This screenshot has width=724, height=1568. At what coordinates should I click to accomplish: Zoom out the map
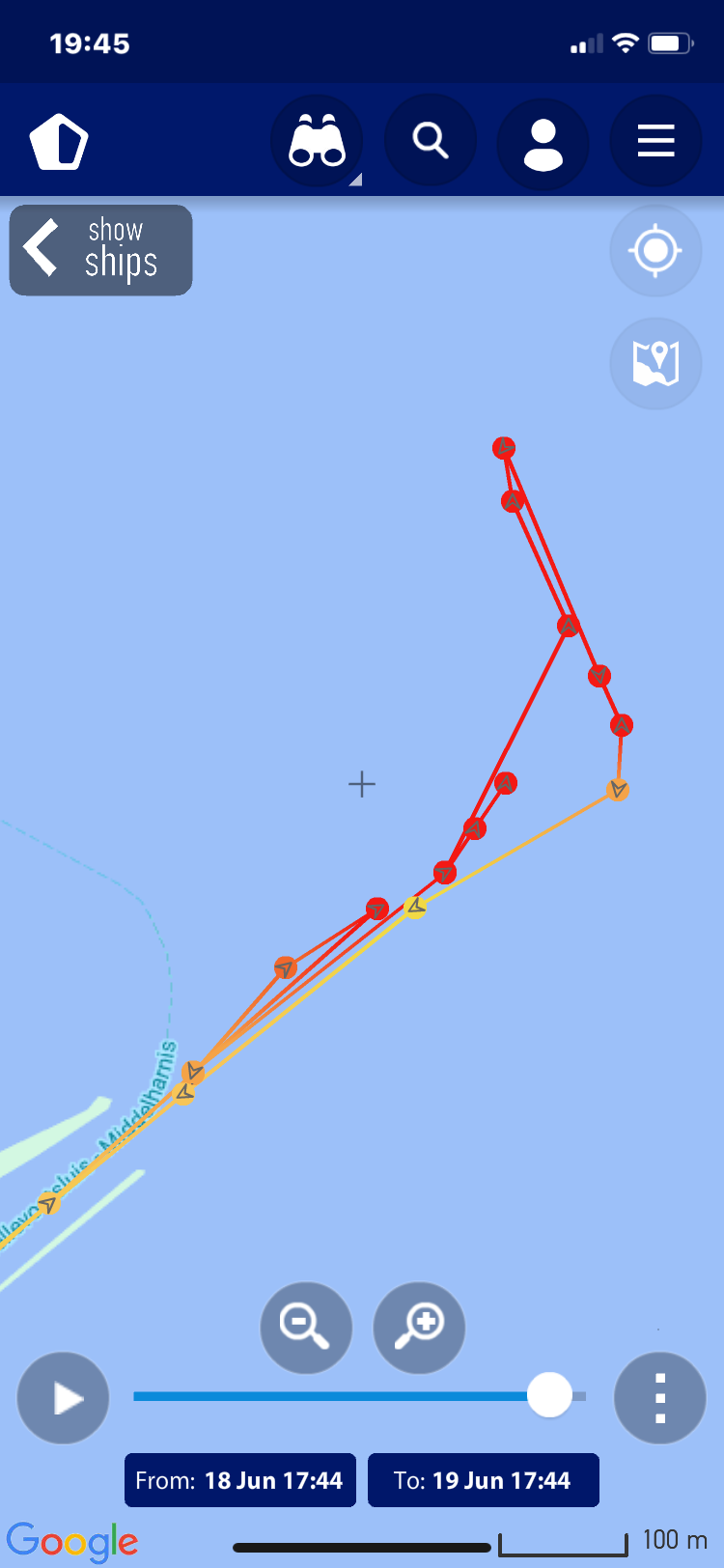coord(306,1328)
